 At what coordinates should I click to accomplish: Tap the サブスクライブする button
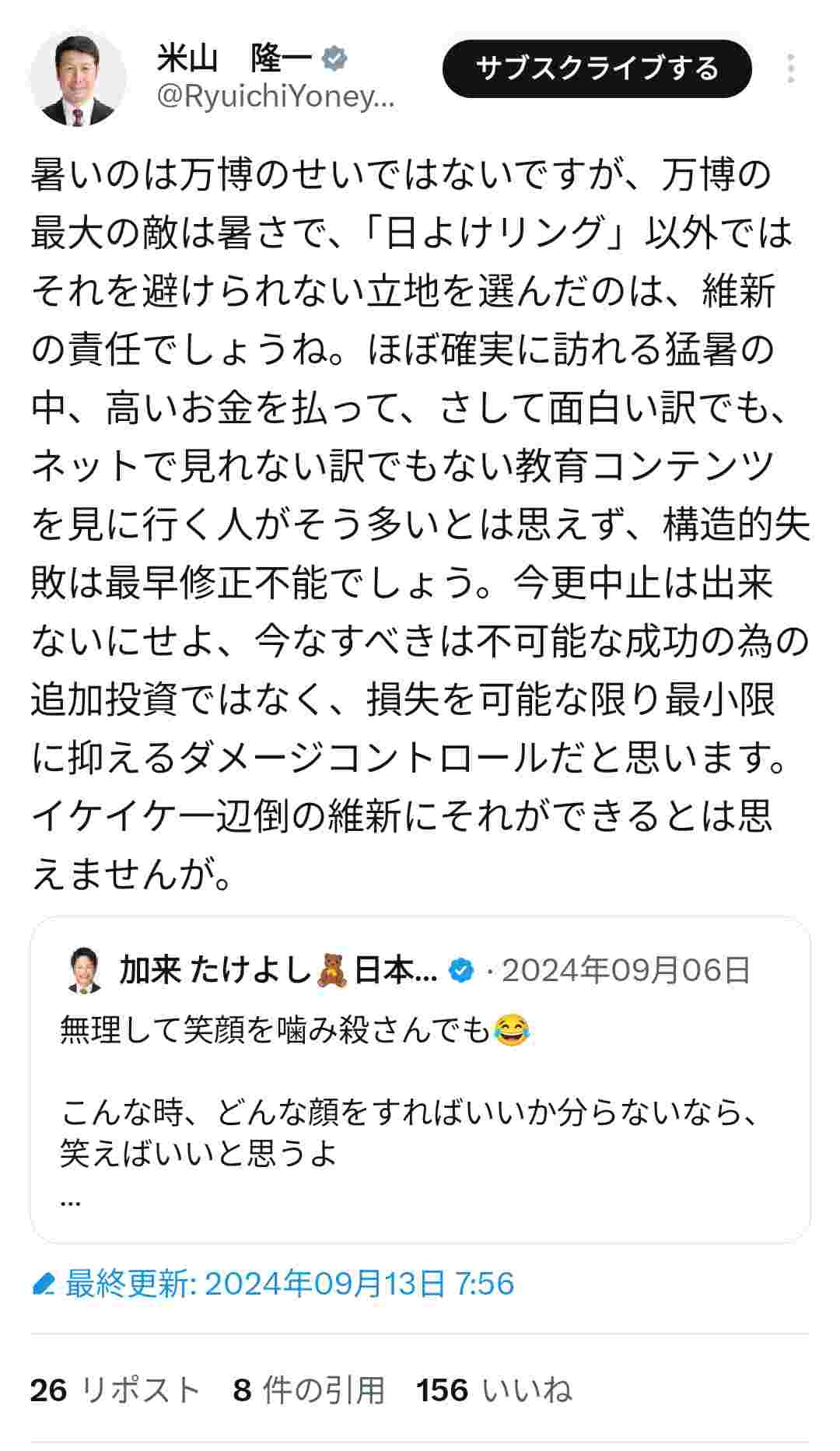(597, 68)
